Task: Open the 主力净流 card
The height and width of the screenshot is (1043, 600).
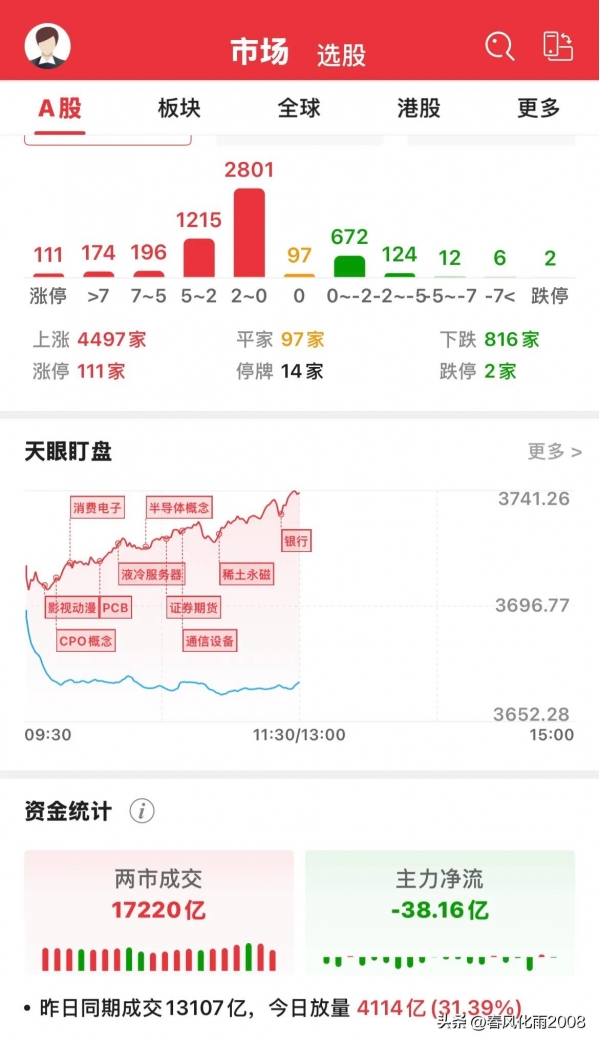Action: (x=440, y=911)
